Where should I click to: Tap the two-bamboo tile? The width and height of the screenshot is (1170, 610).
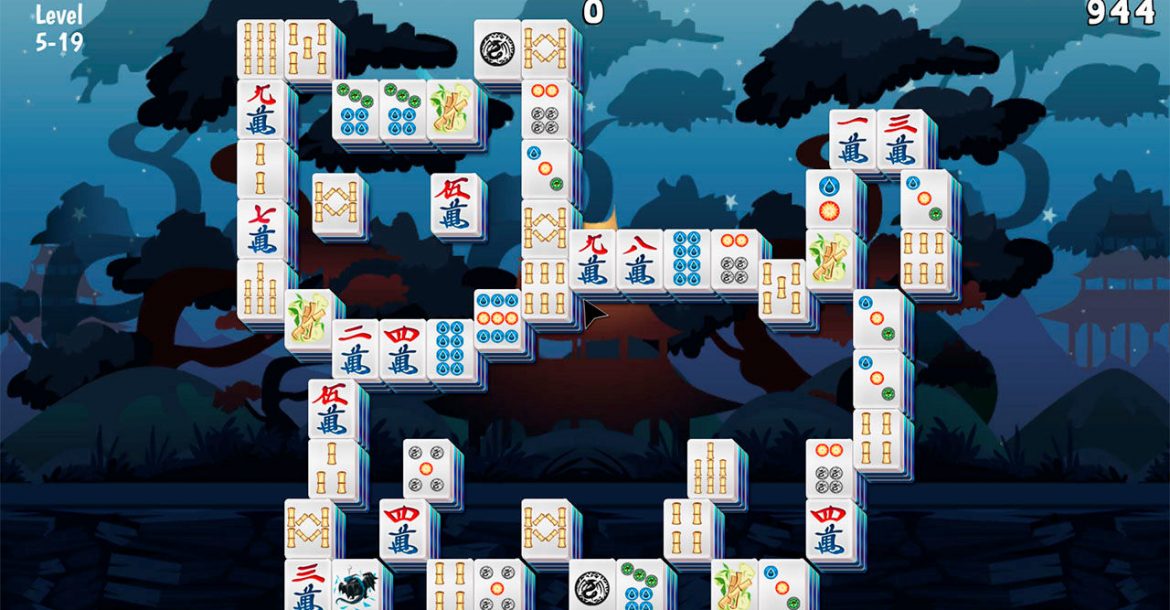(260, 169)
